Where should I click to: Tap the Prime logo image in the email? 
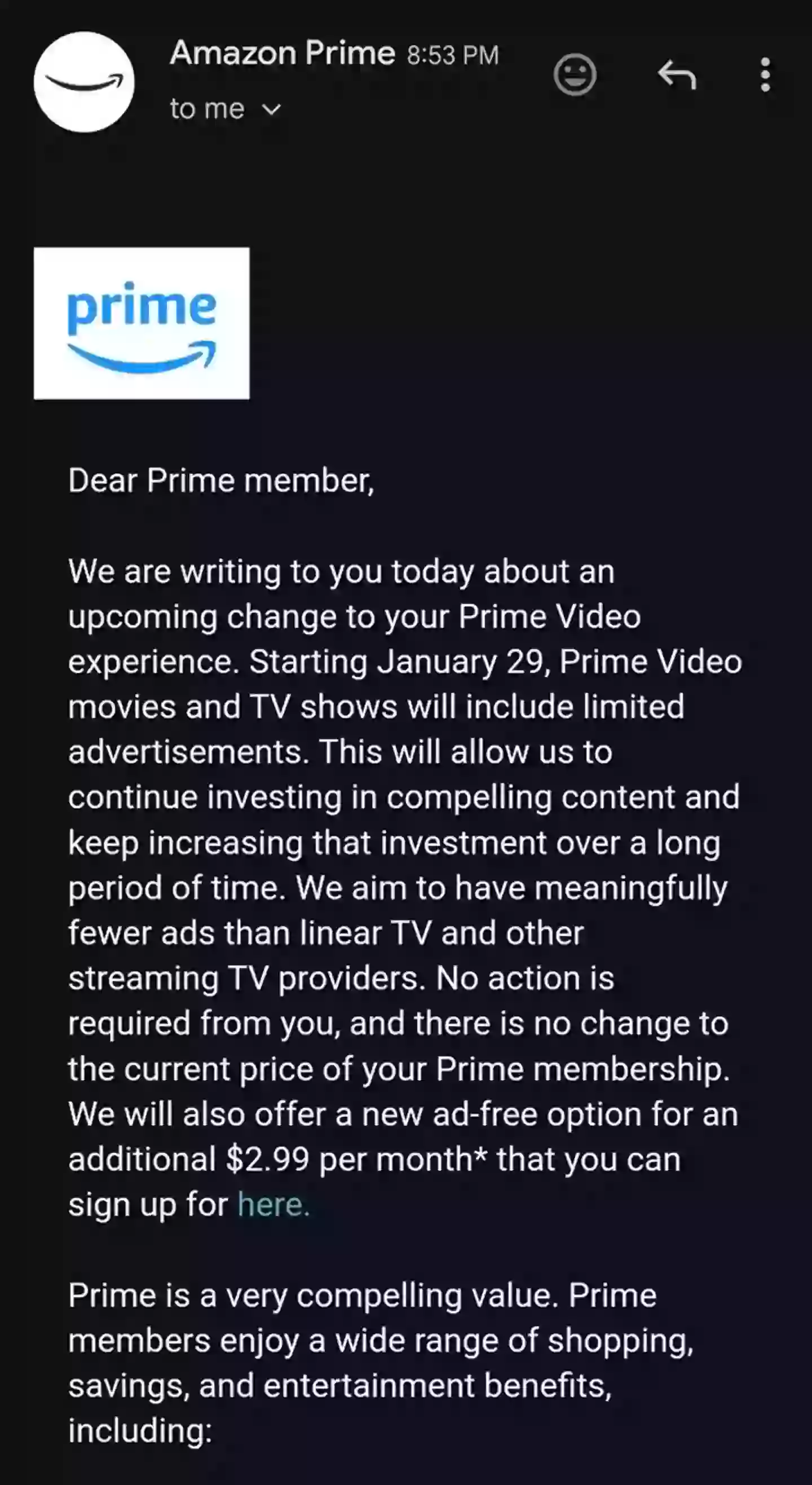pyautogui.click(x=141, y=323)
